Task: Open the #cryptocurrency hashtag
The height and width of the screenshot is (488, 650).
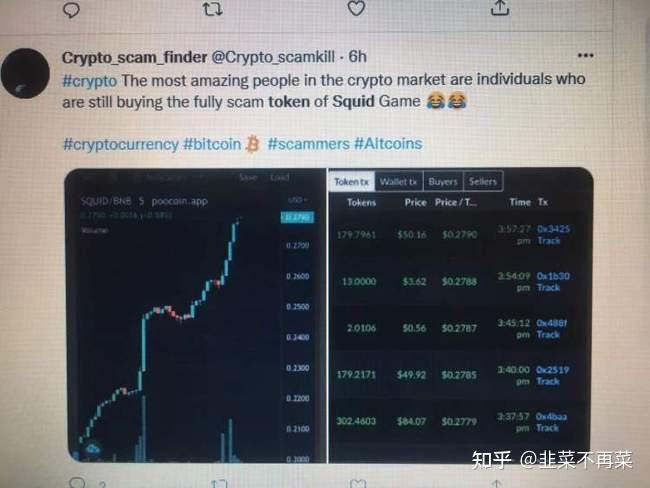Action: [x=119, y=144]
